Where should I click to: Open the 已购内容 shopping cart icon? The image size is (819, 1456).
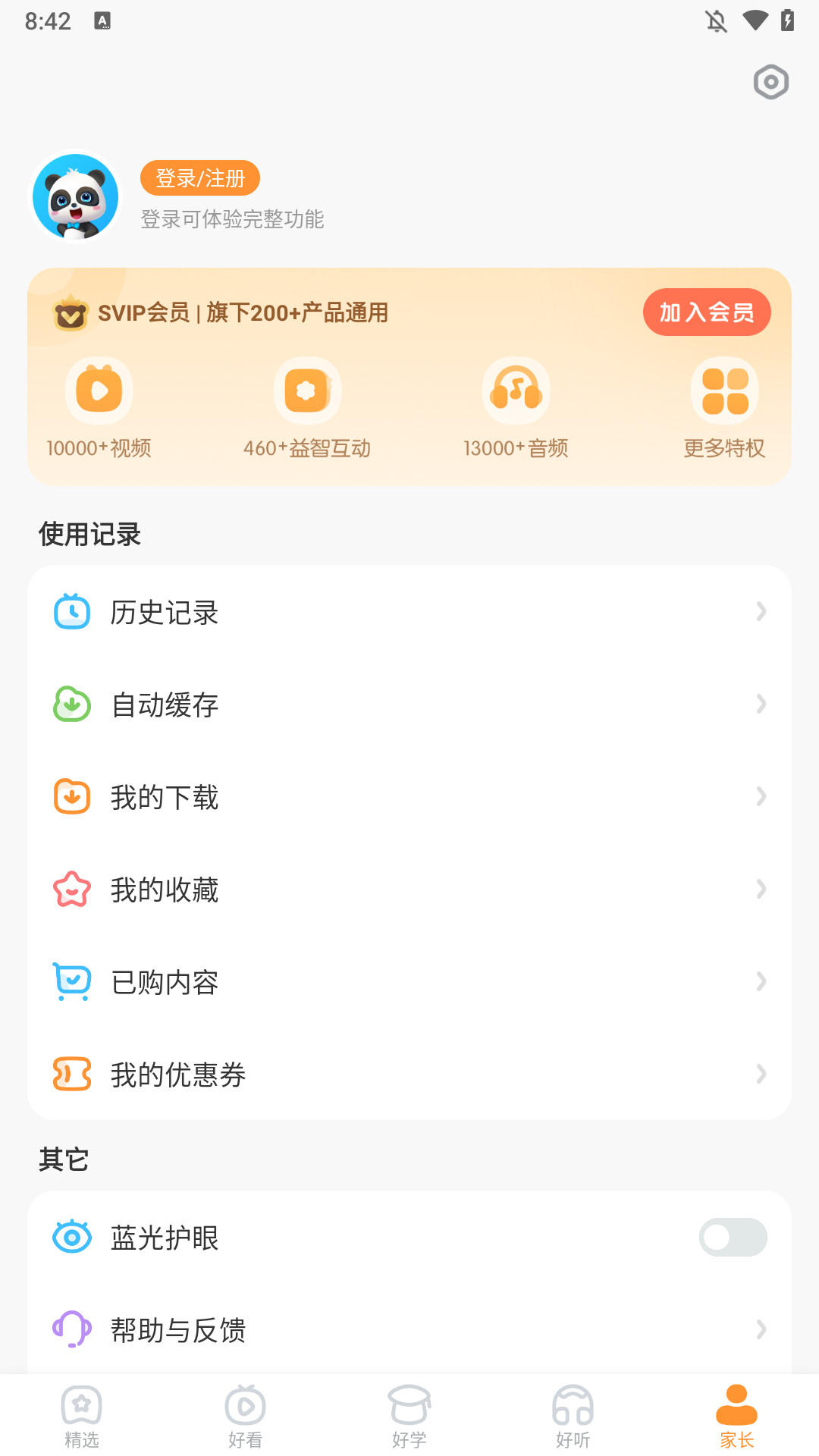[x=71, y=982]
